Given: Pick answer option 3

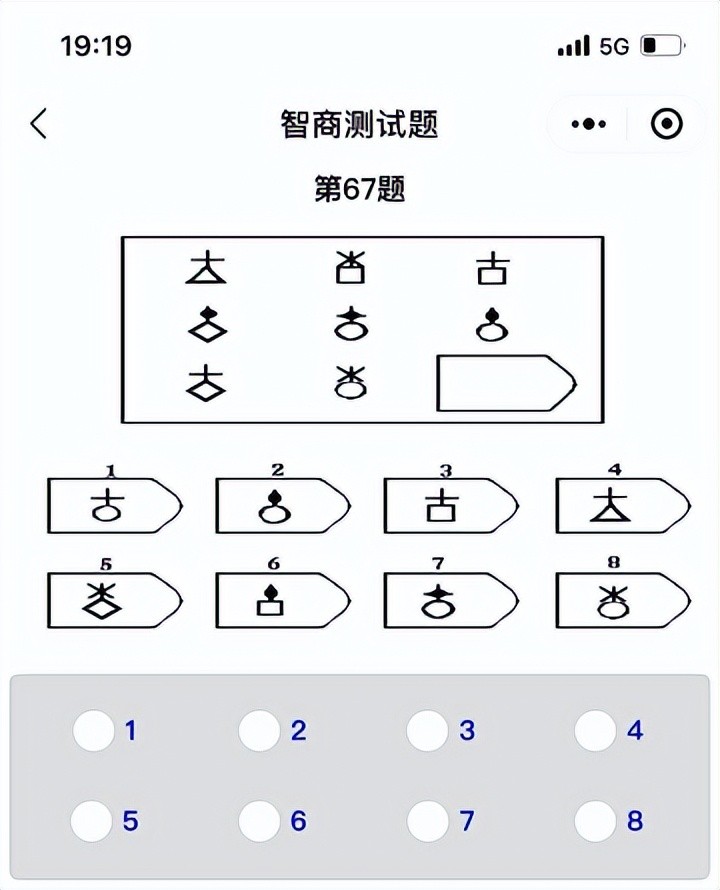Looking at the screenshot, I should tap(427, 731).
